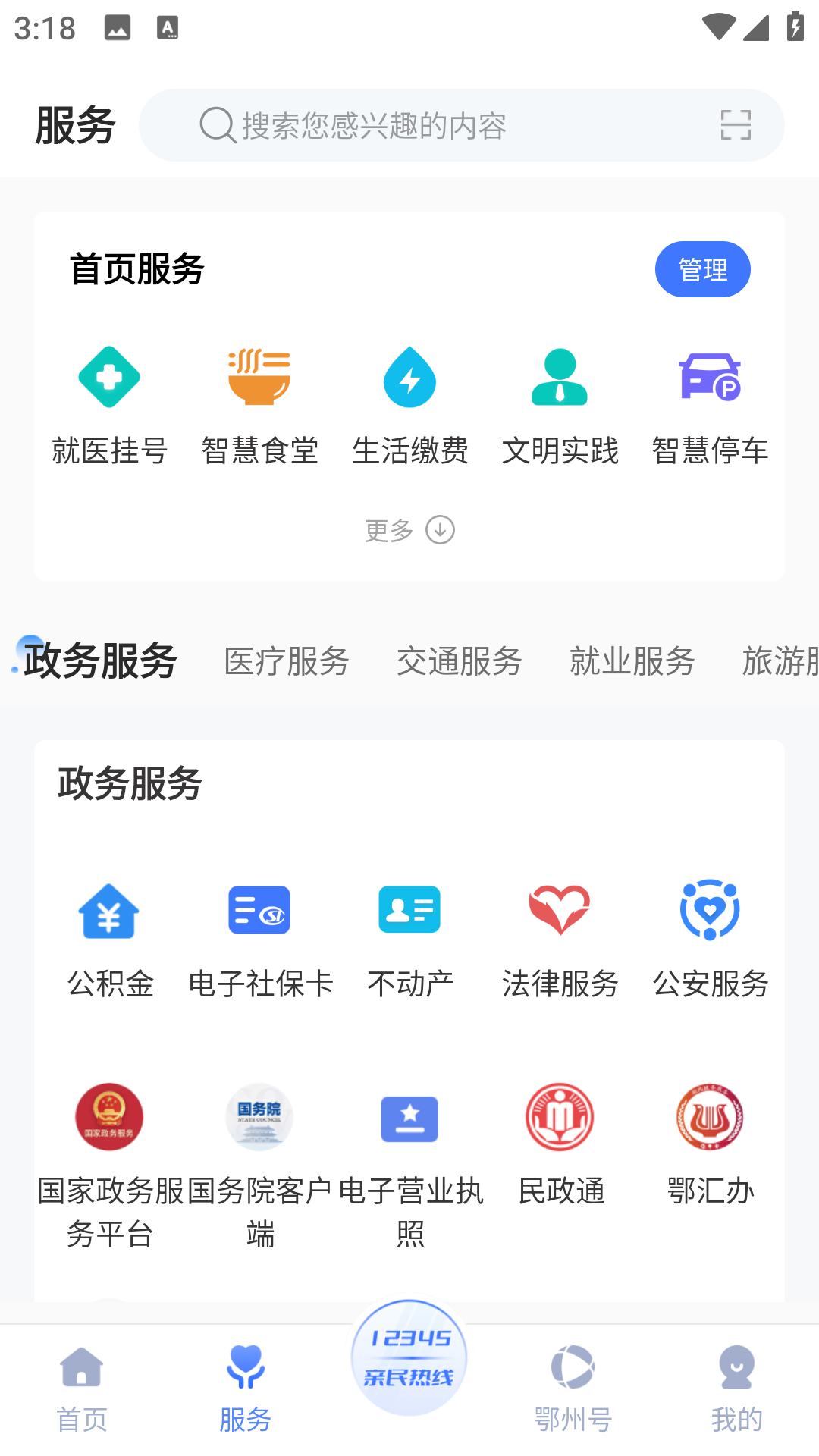Select the 就业服务 category tab
The width and height of the screenshot is (819, 1456).
click(x=632, y=661)
